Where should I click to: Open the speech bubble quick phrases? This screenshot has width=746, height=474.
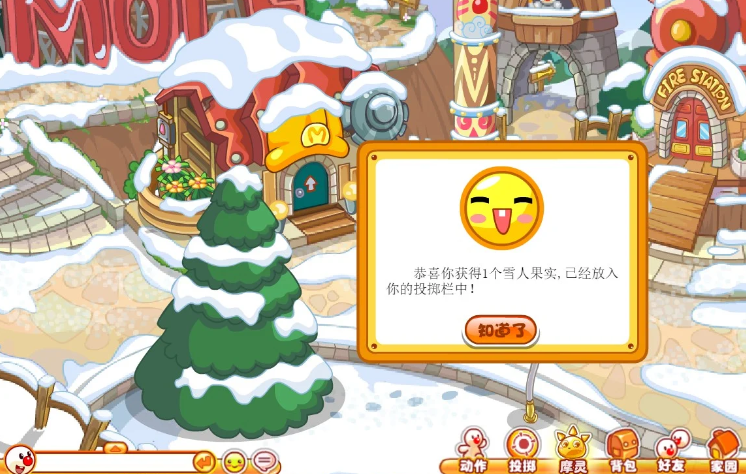264,462
